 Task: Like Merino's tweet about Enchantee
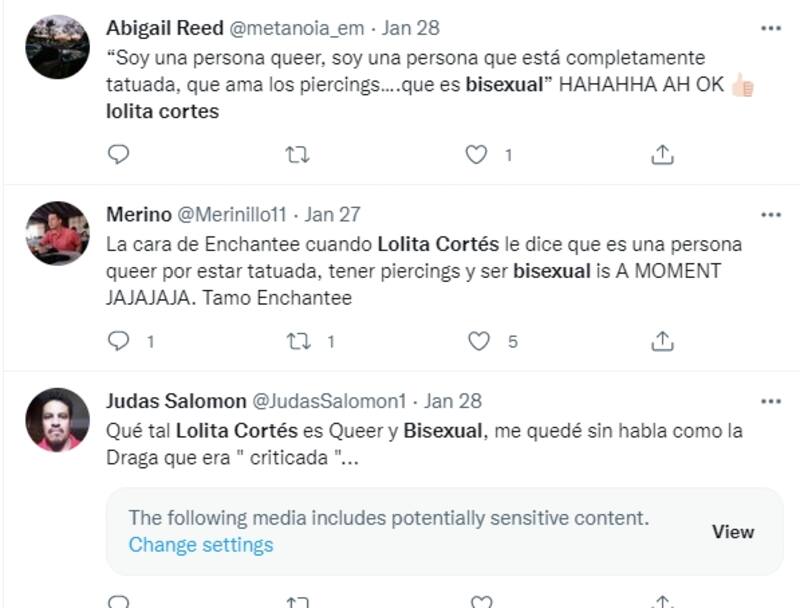479,341
